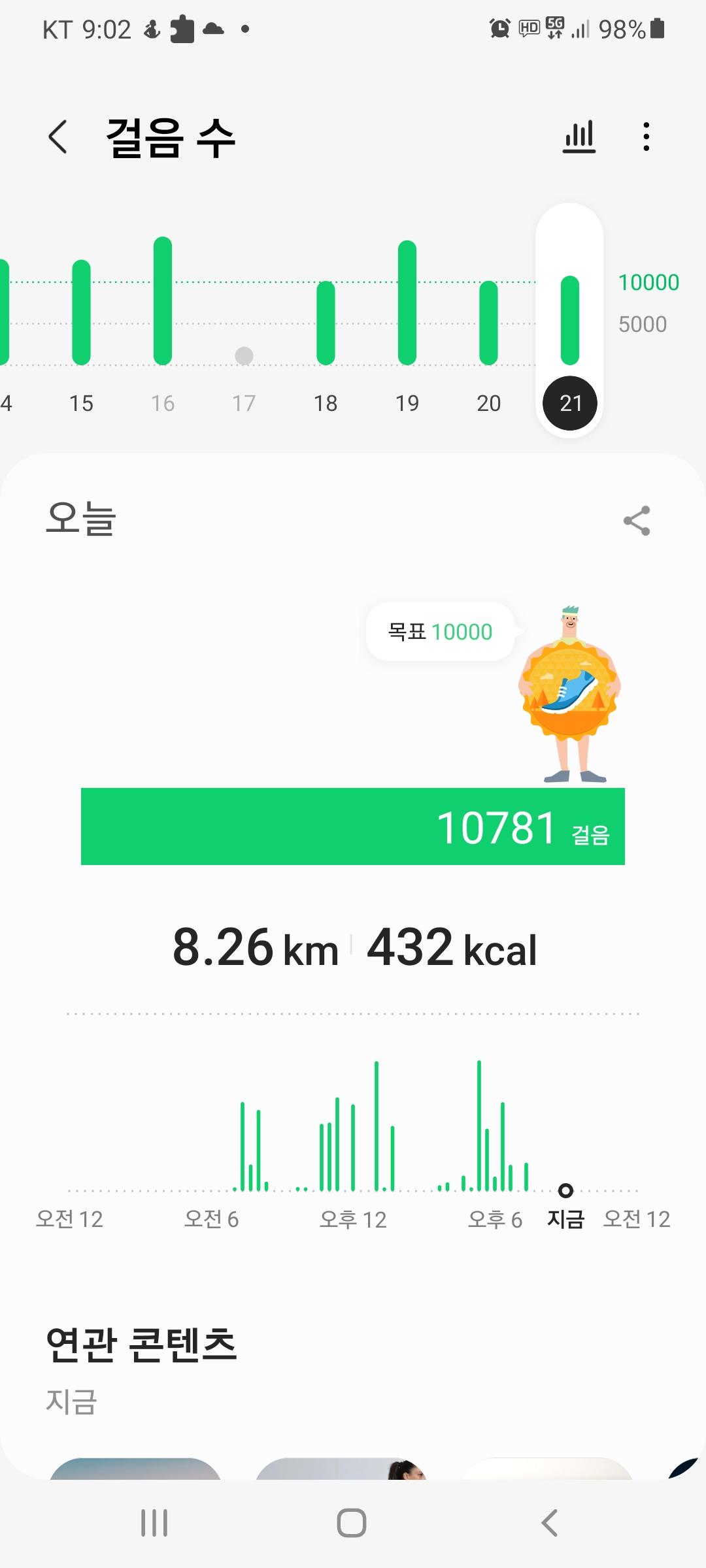Select day 18 in the step chart
Image resolution: width=706 pixels, height=1568 pixels.
click(326, 402)
